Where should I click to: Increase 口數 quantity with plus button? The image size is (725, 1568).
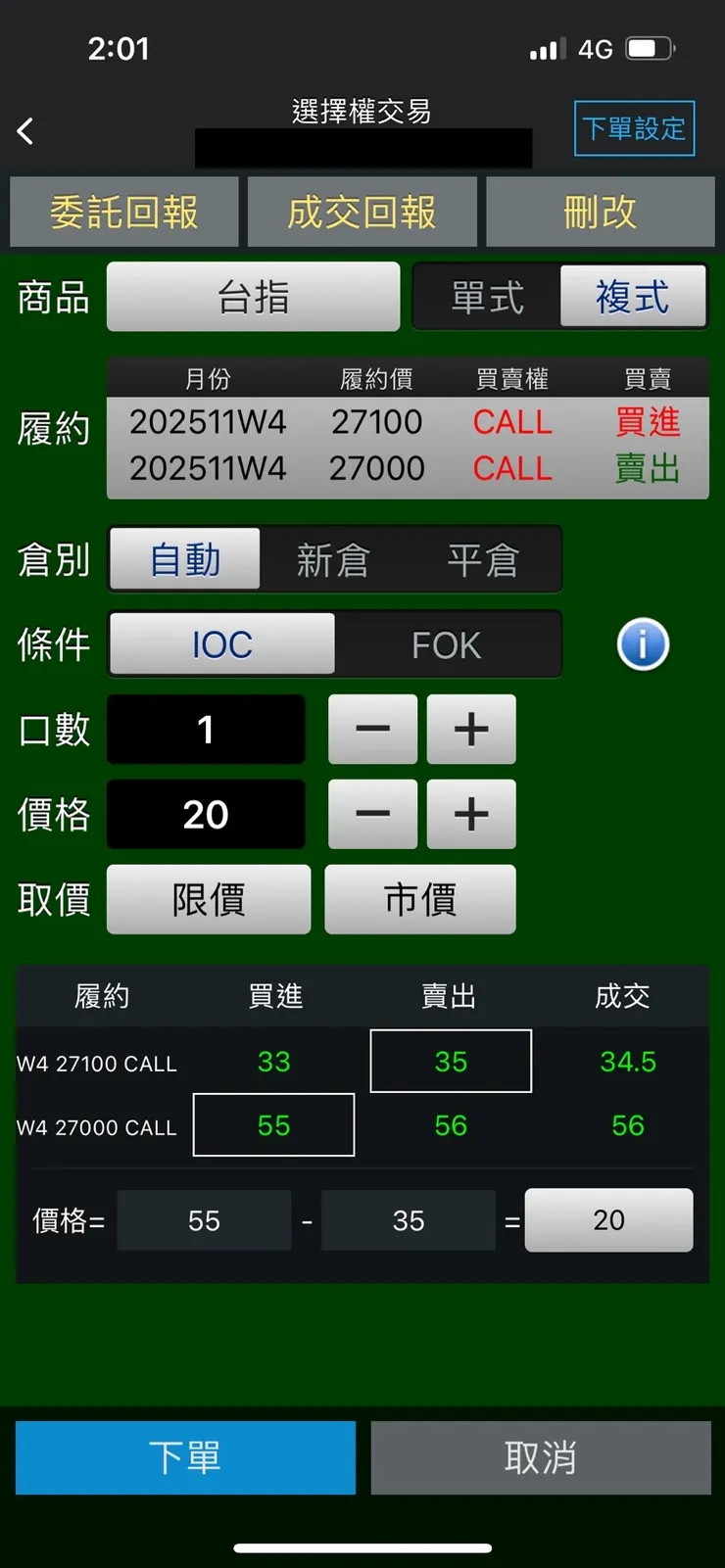point(470,729)
